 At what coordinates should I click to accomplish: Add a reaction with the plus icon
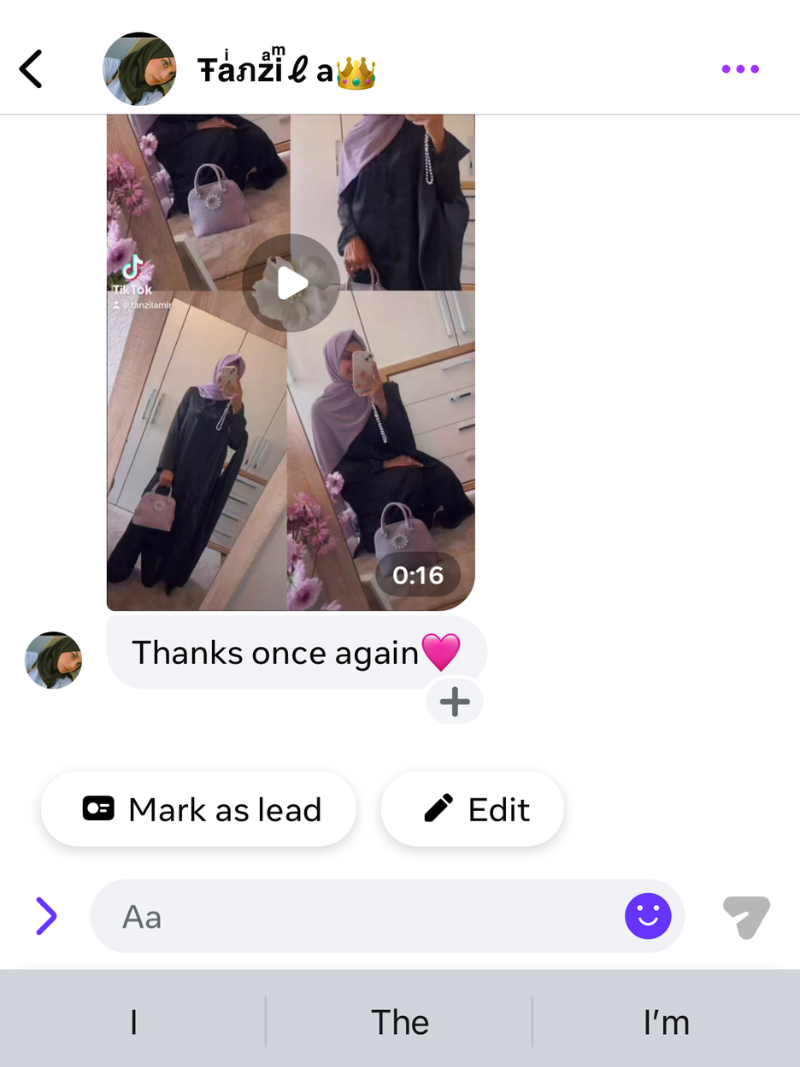[x=455, y=702]
